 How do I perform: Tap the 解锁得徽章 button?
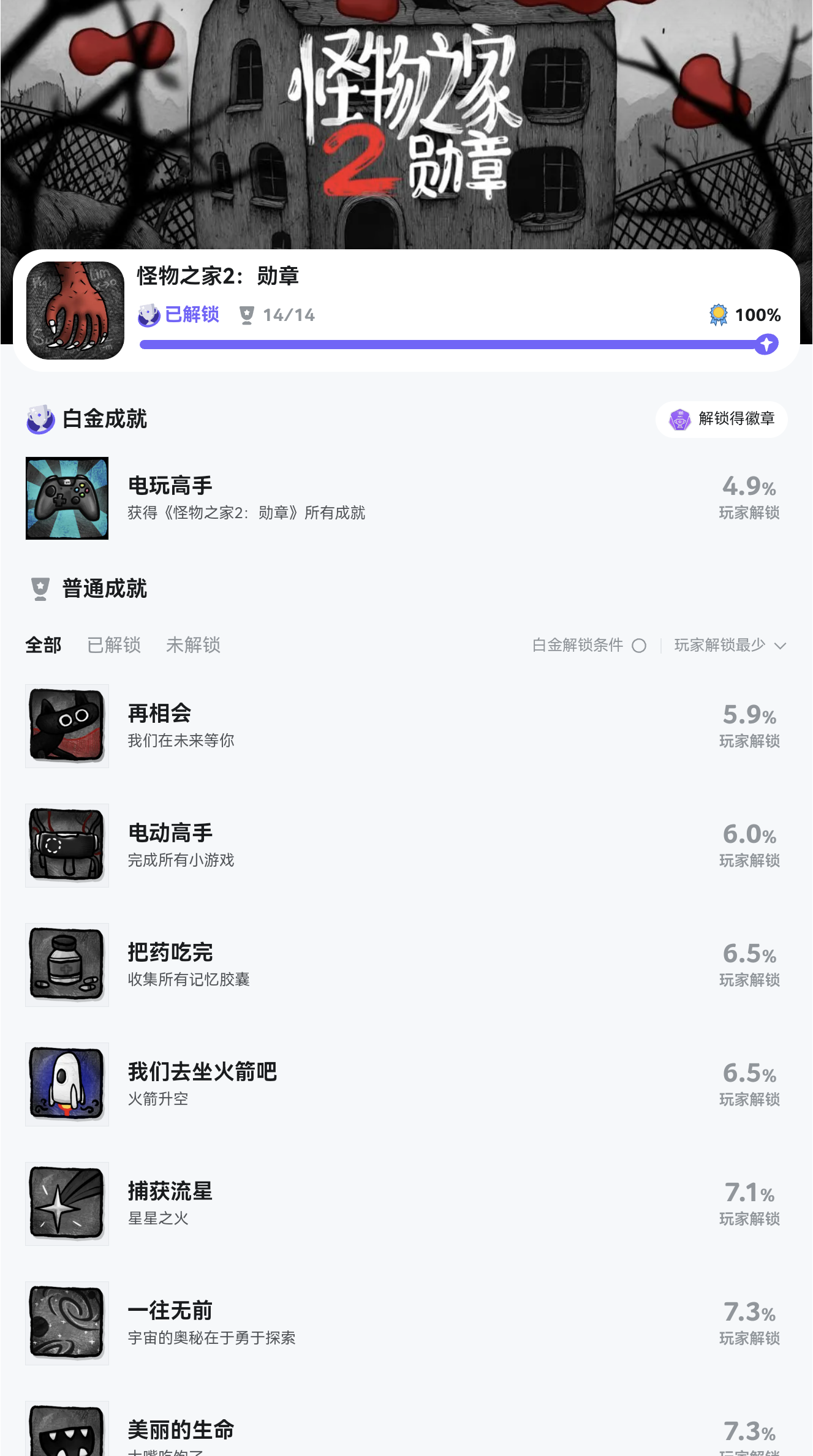point(722,419)
